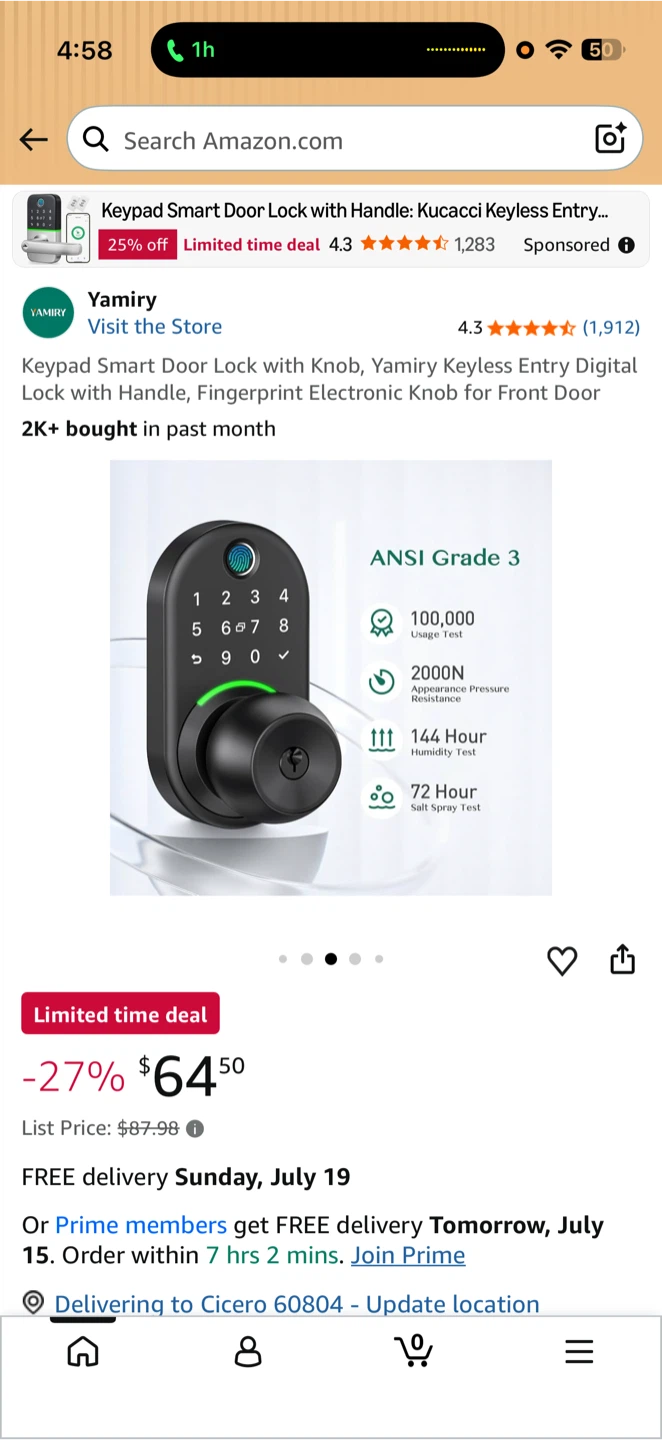Open the shopping cart

(413, 1351)
